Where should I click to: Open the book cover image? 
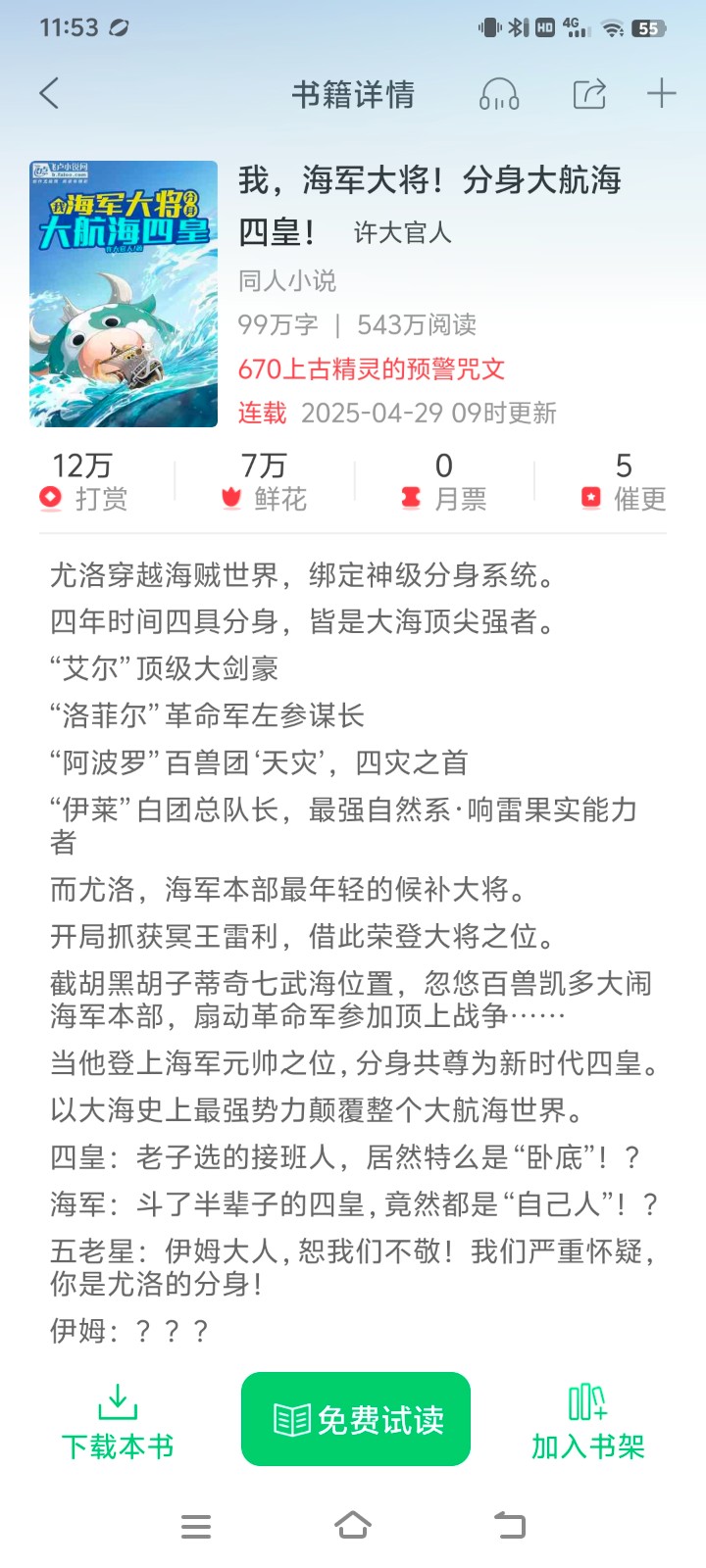[124, 294]
